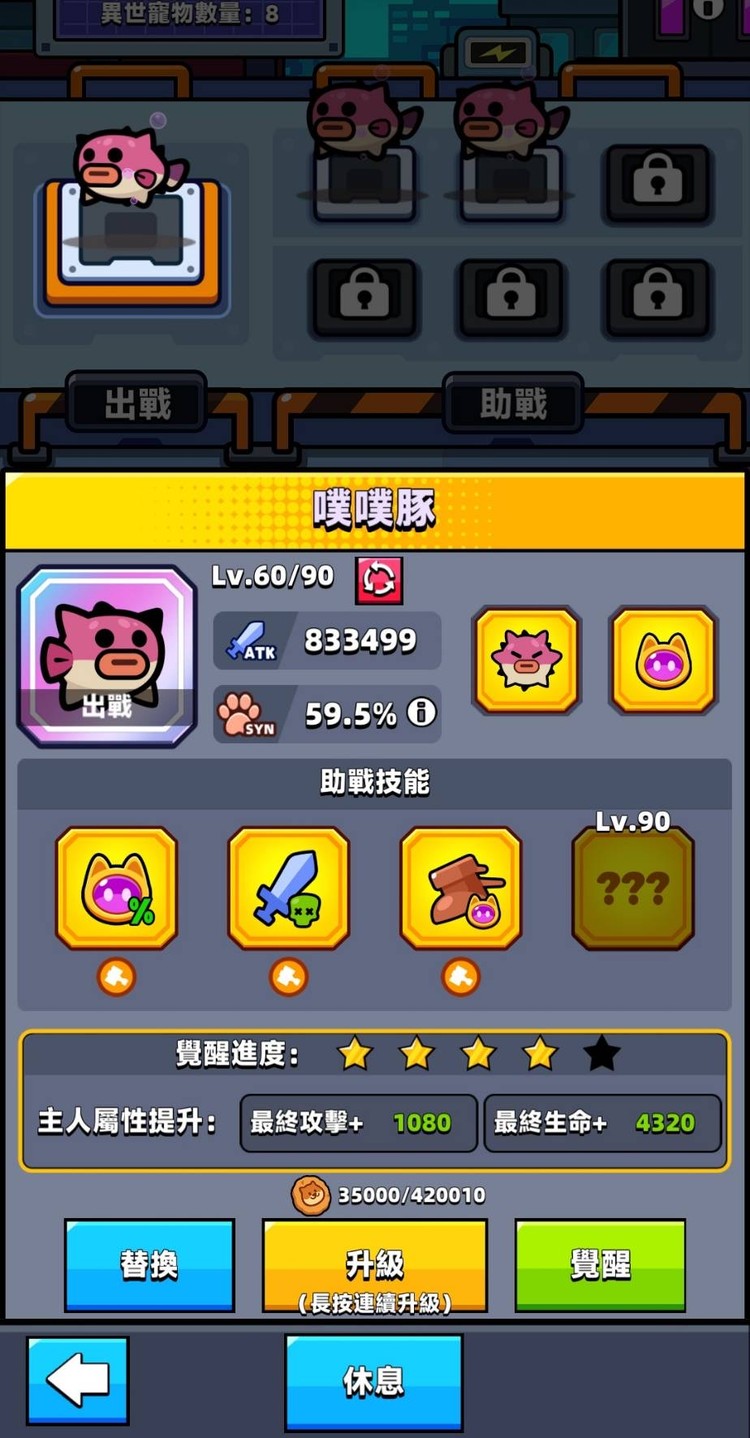
Task: Select the first 助戰 pet slot
Action: tap(365, 182)
